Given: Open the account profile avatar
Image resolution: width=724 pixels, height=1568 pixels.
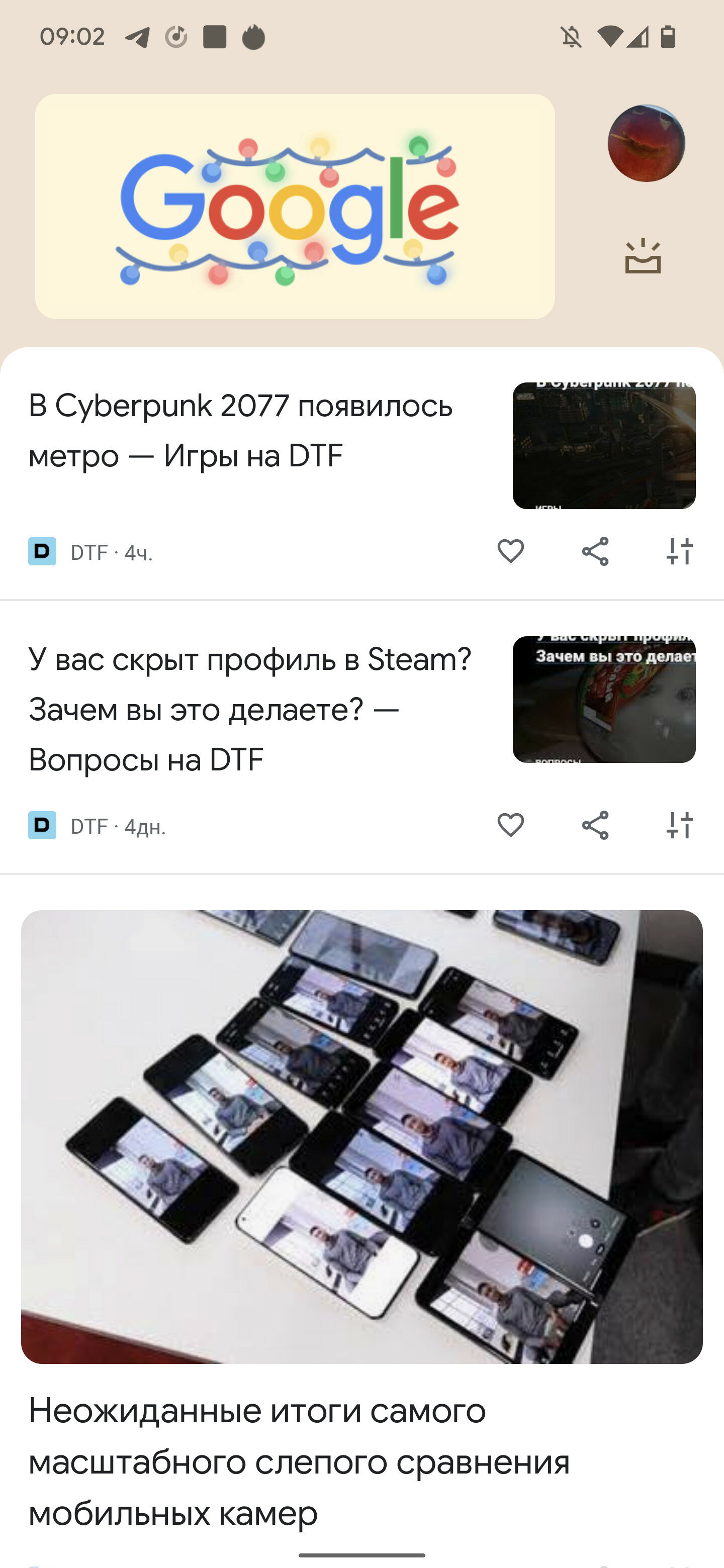Looking at the screenshot, I should 646,143.
